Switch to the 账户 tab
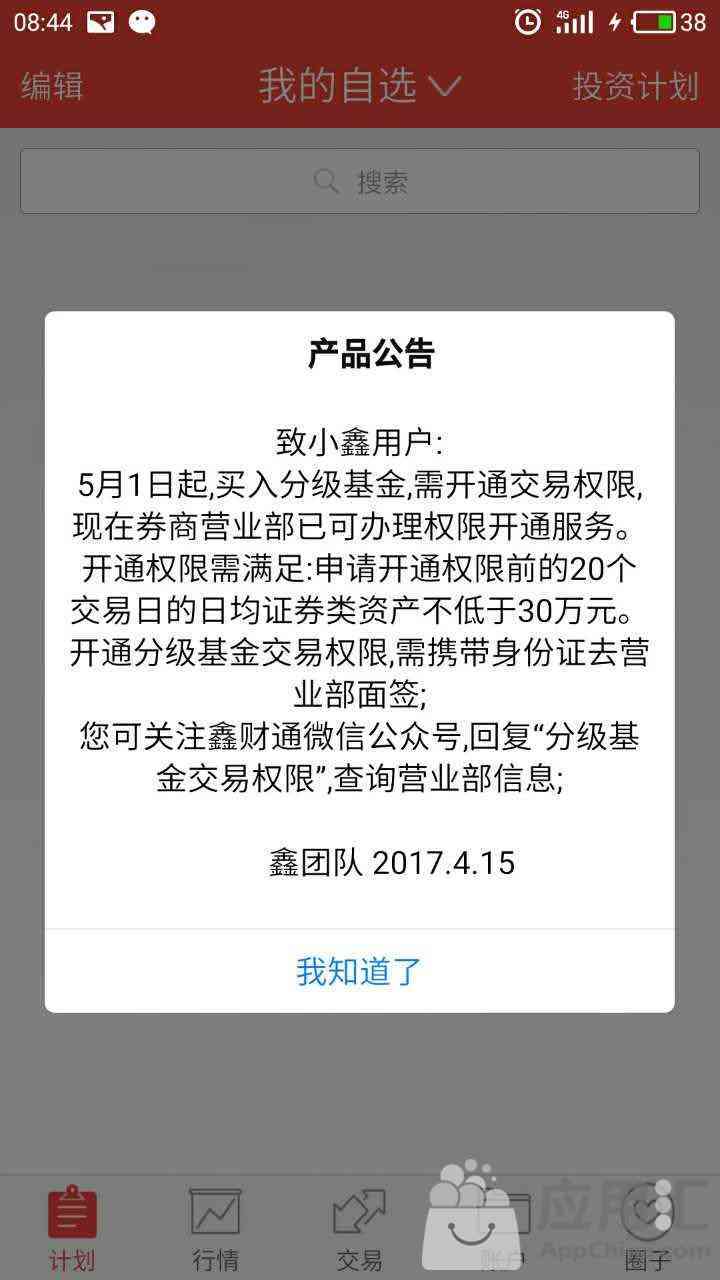This screenshot has height=1280, width=720. point(503,1228)
